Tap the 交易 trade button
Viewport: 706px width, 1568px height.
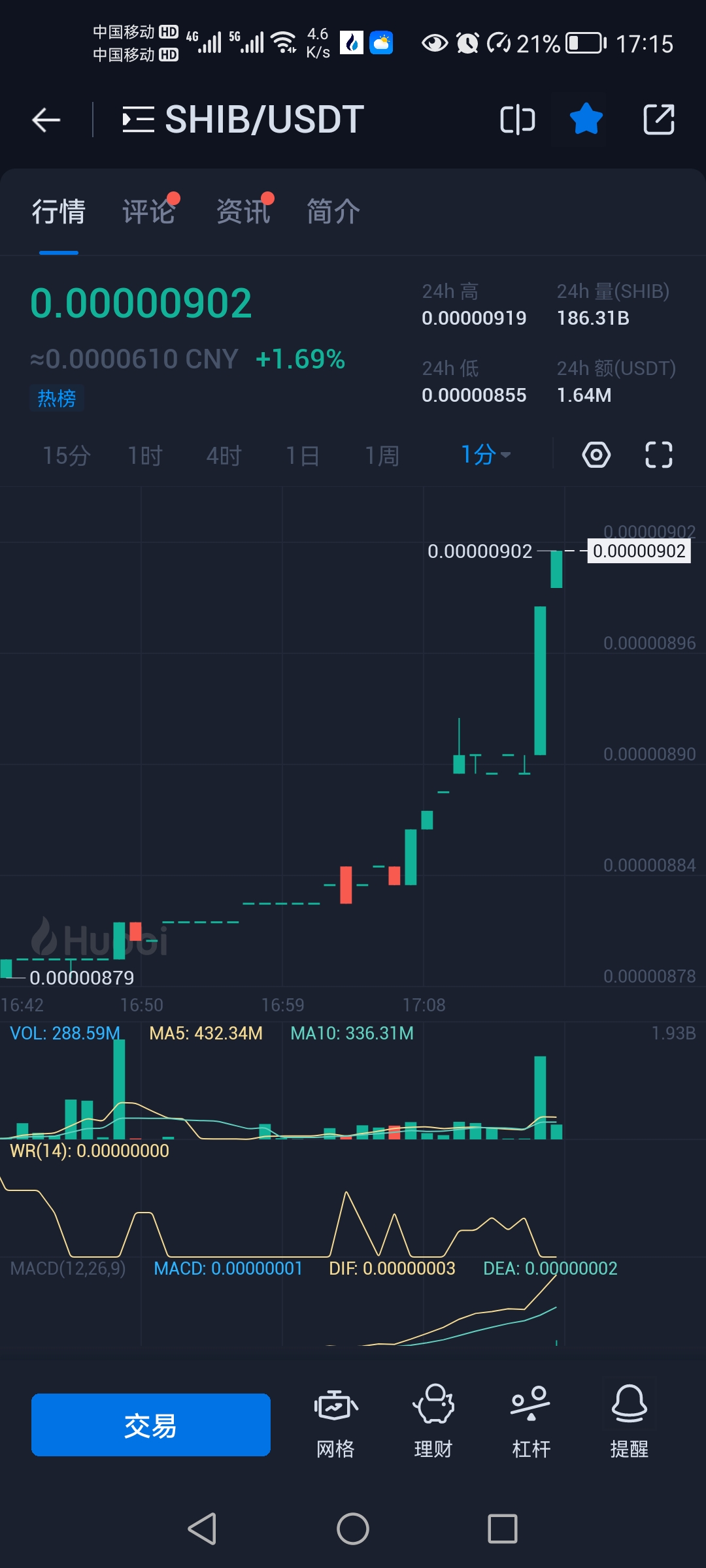[151, 1425]
